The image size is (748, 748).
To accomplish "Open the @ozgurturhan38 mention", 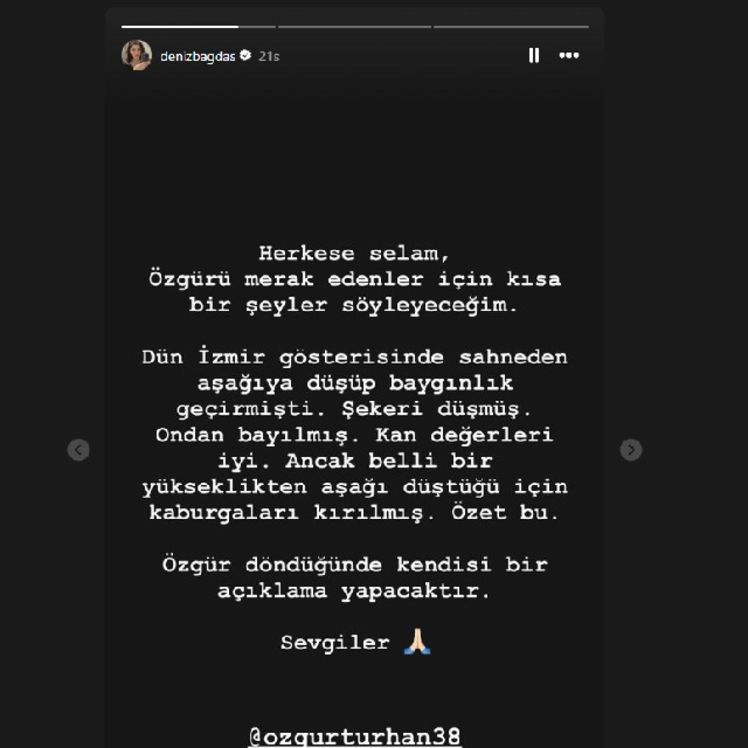I will pyautogui.click(x=354, y=737).
